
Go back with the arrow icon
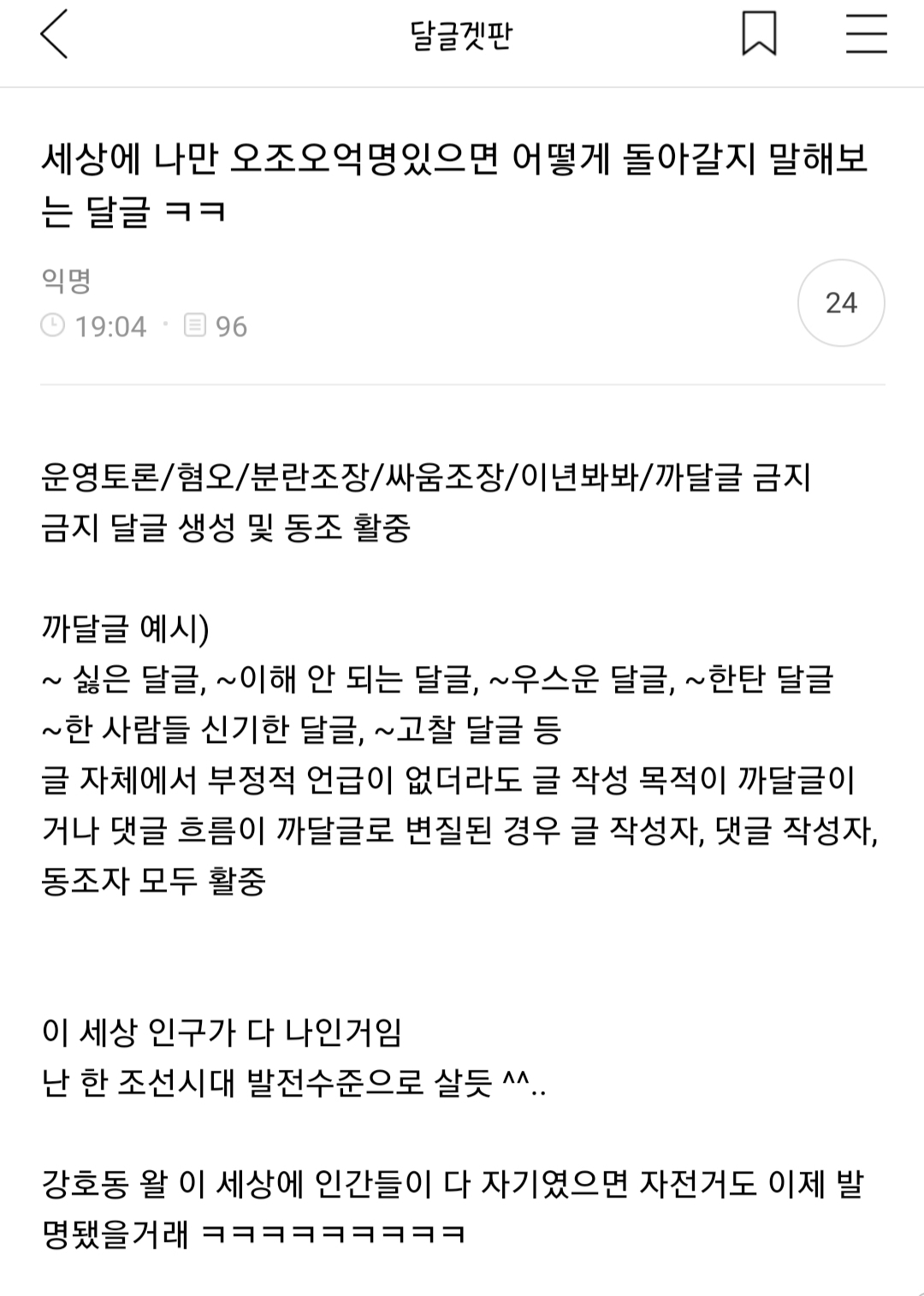tap(54, 35)
